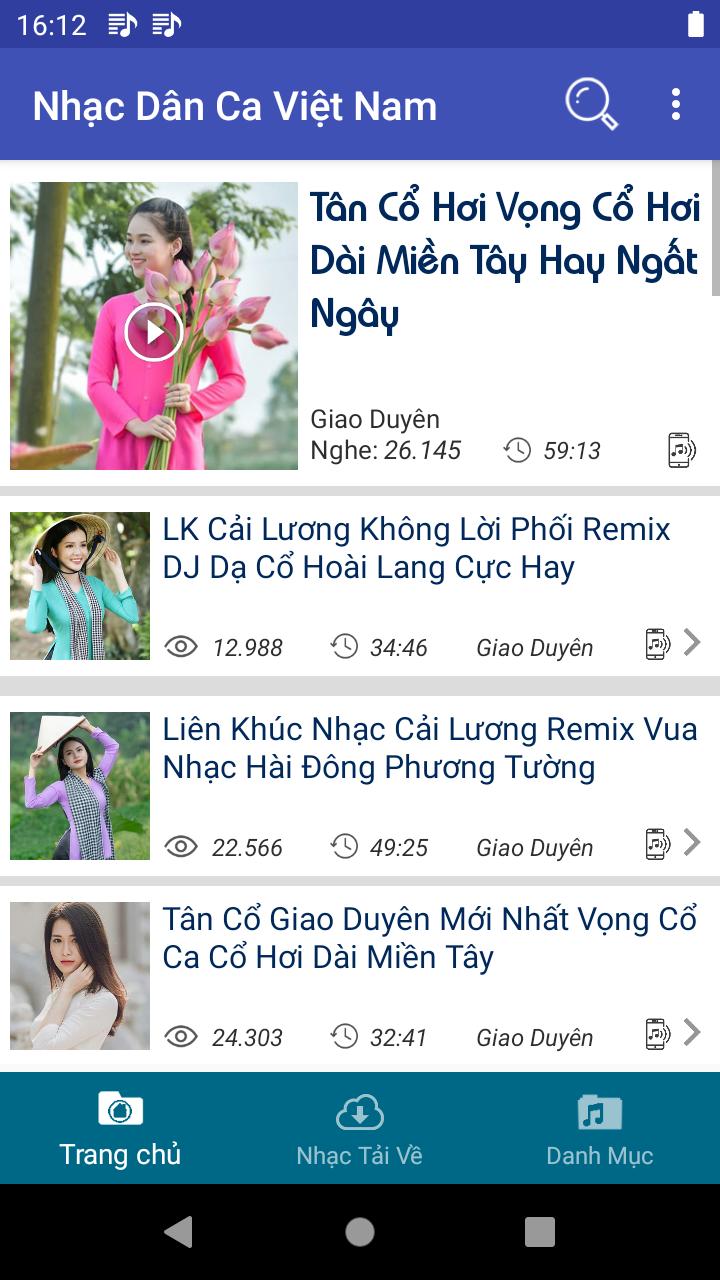Tap ringtone icon on the 34:46 track

[656, 644]
